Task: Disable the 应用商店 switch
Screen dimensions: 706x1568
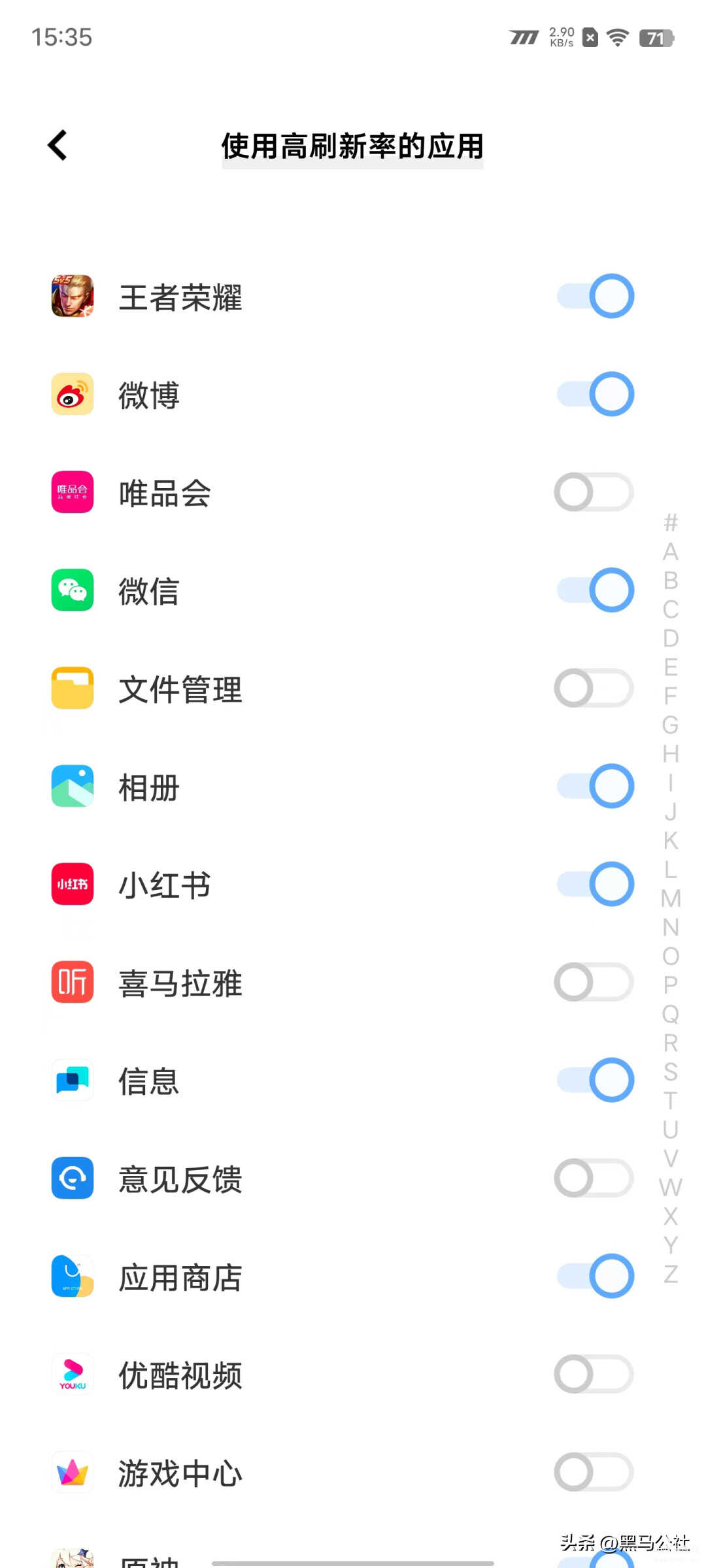Action: click(595, 1276)
